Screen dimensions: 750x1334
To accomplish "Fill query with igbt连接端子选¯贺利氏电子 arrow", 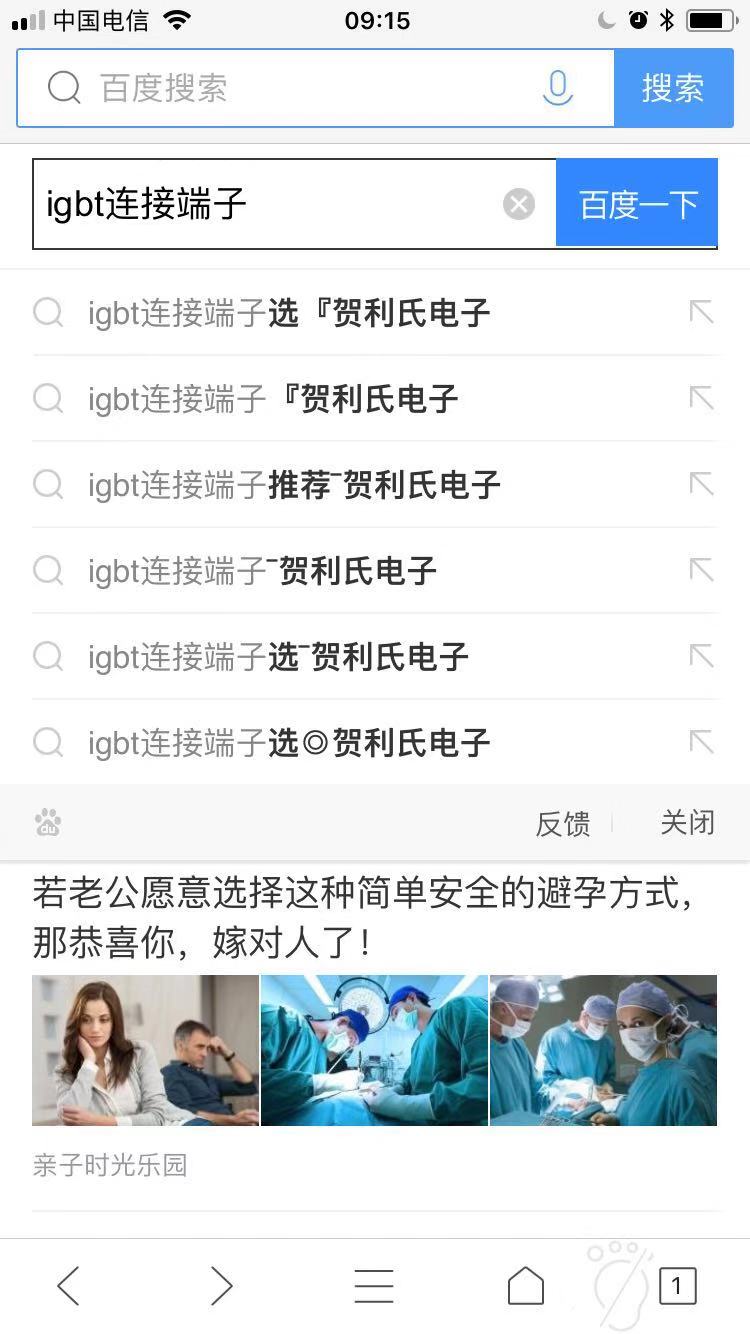I will (x=701, y=657).
